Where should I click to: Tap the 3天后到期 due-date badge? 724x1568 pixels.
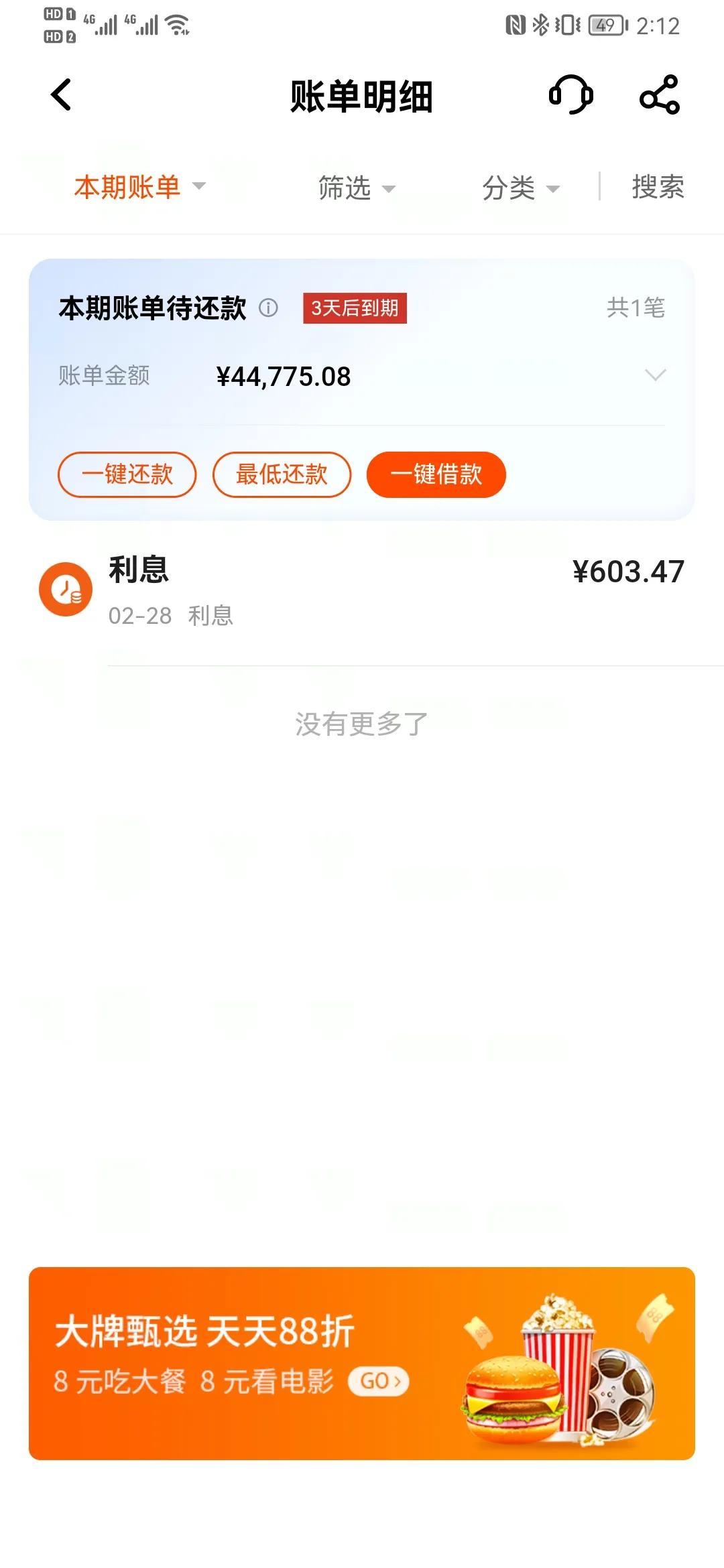[x=355, y=308]
